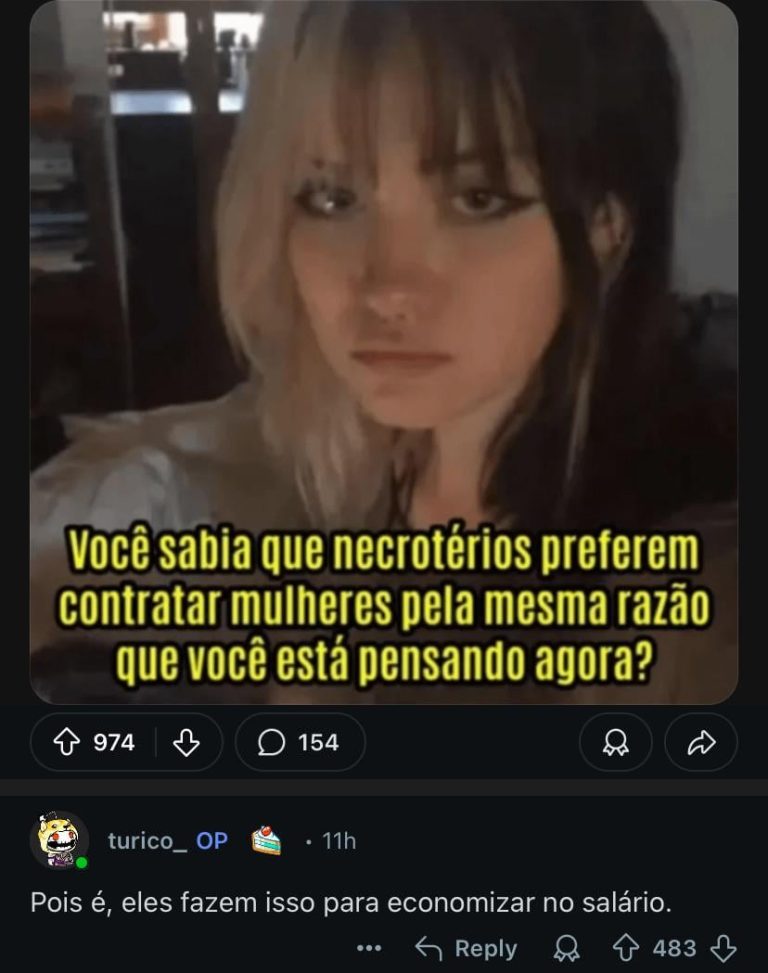This screenshot has height=973, width=768.
Task: Open turico_'s avatar
Action: pos(59,840)
